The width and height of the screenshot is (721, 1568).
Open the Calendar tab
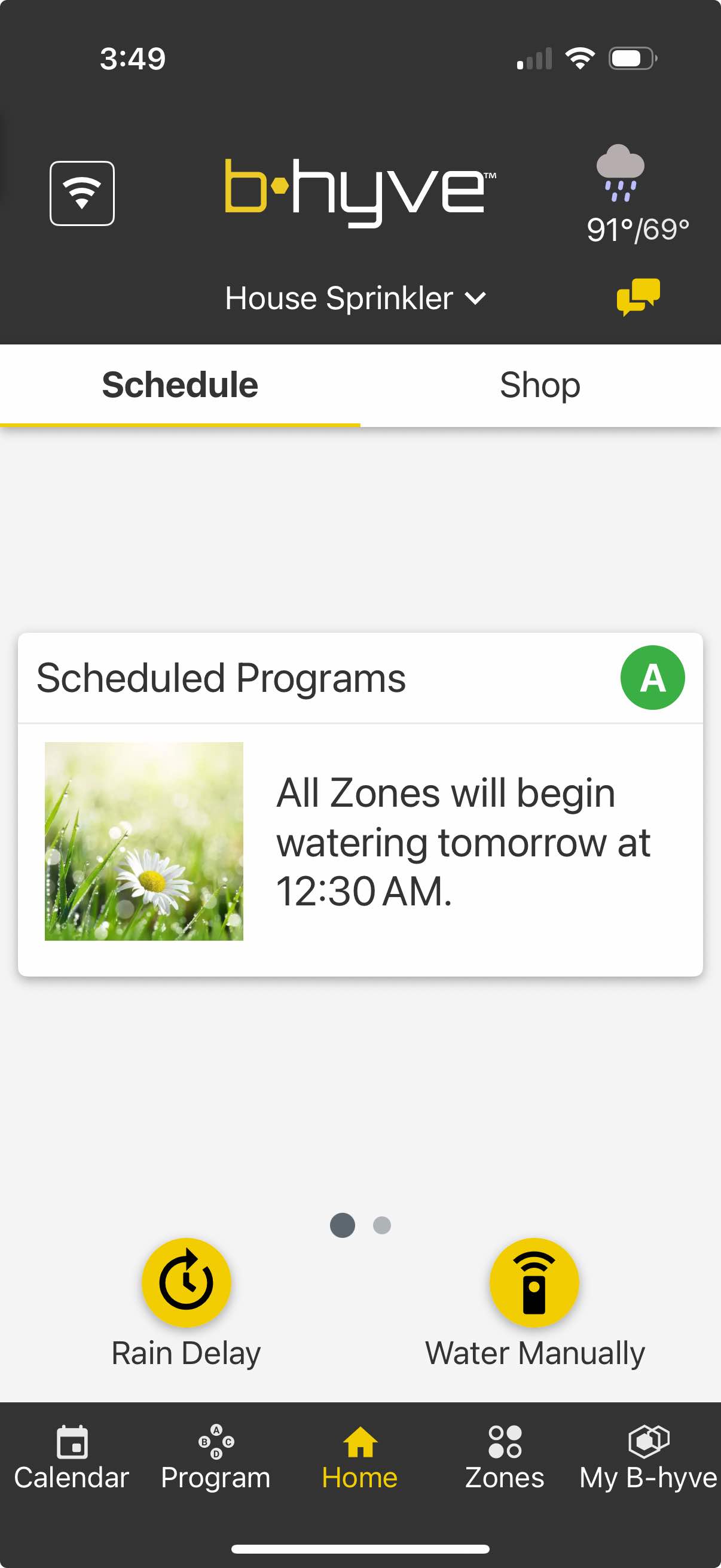coord(72,1458)
